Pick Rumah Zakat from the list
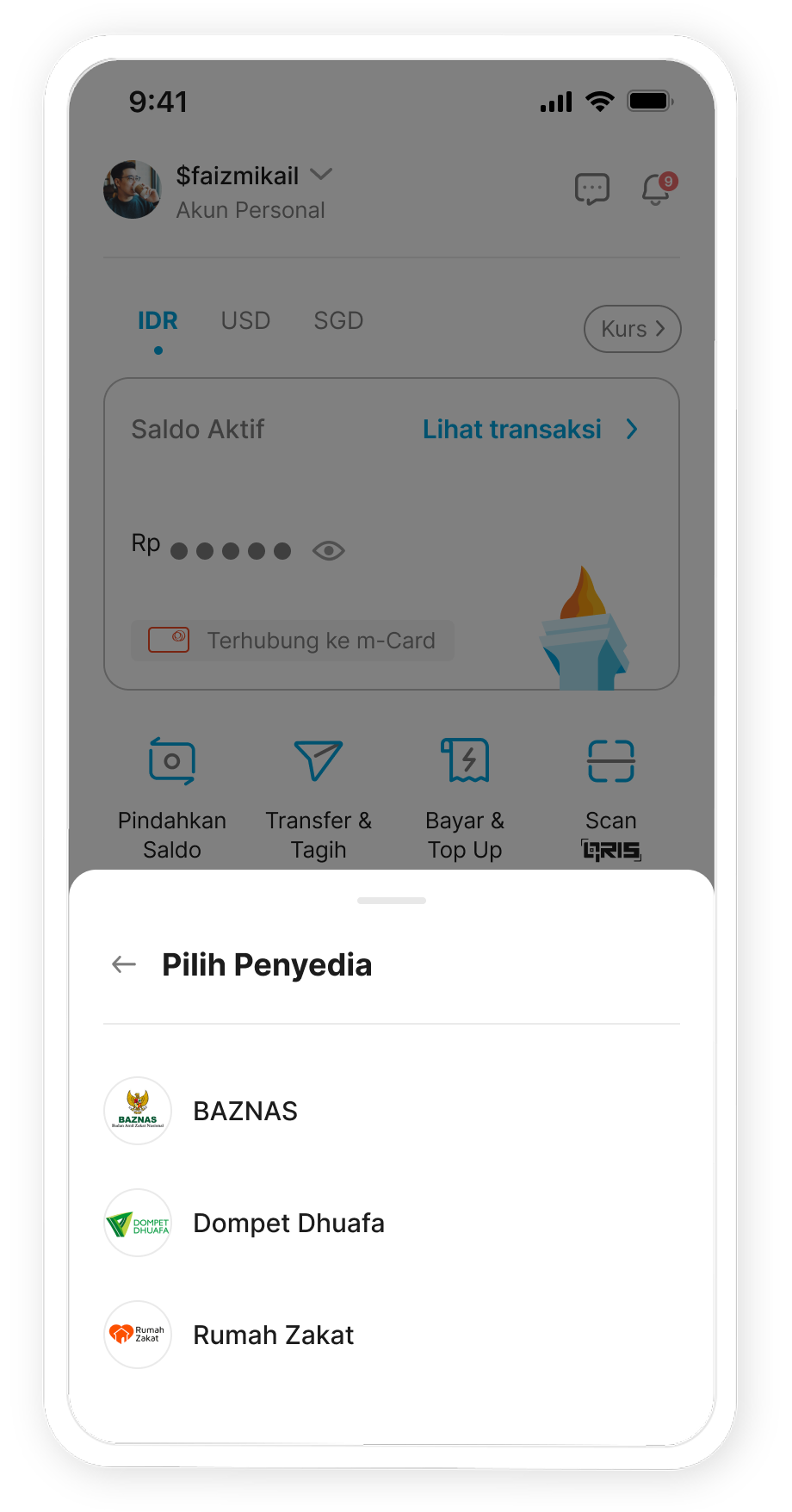Image resolution: width=792 pixels, height=1512 pixels. (273, 1335)
